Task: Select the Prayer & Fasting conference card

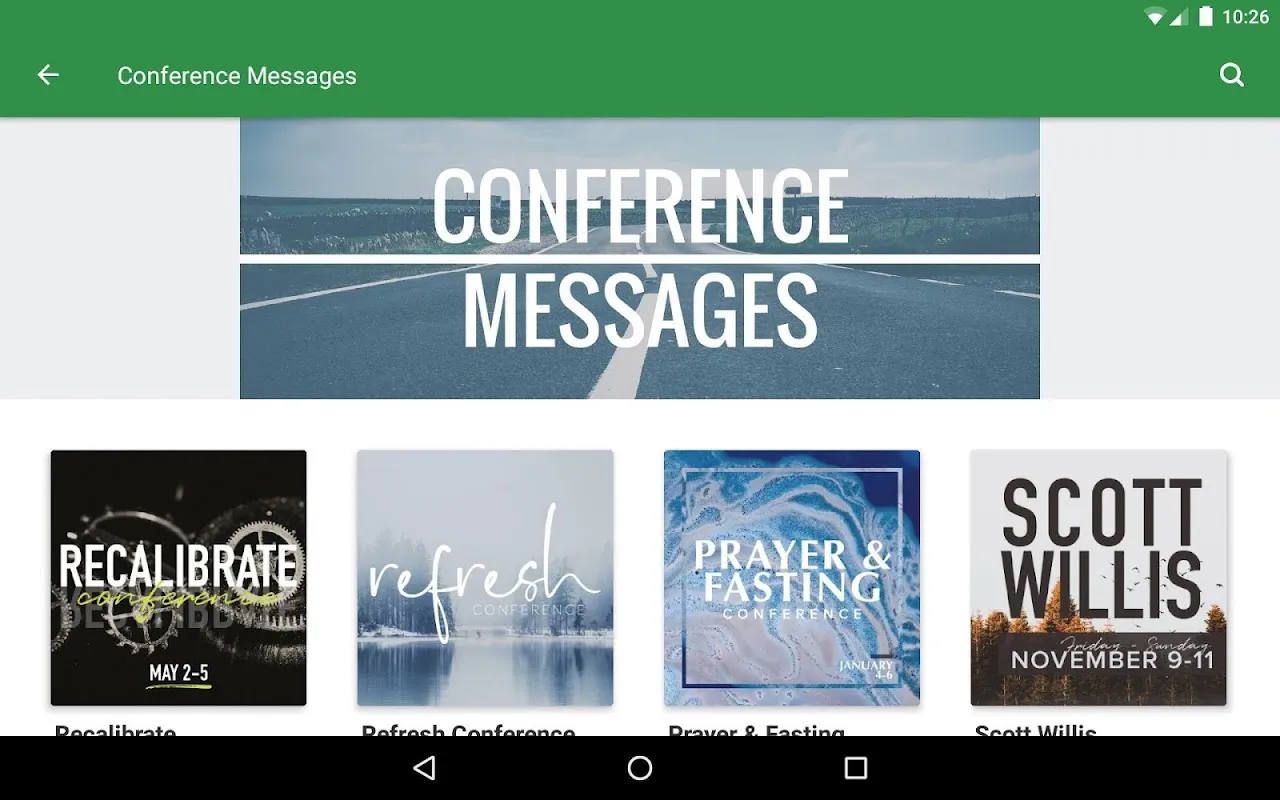Action: point(792,578)
